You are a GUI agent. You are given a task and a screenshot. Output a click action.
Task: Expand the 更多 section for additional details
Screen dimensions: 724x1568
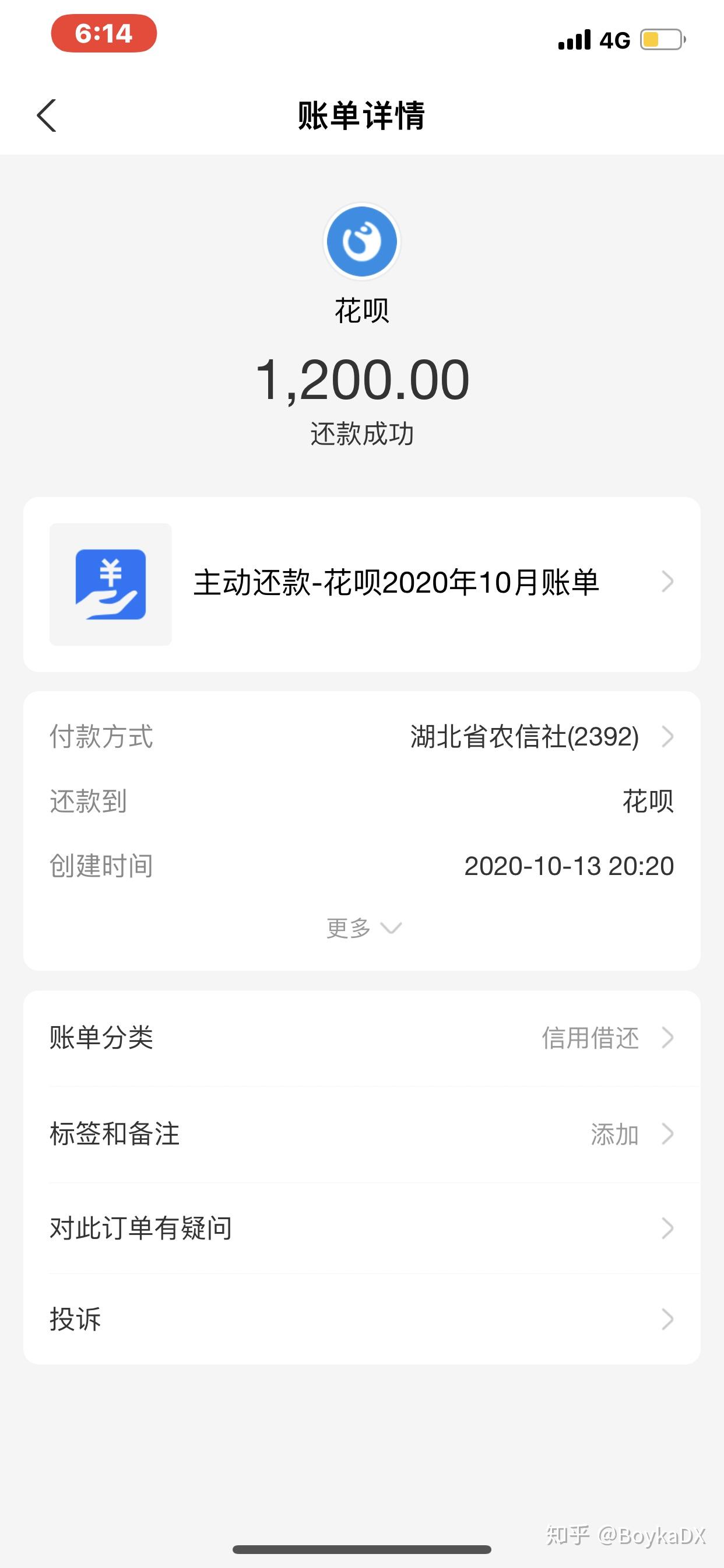[x=362, y=928]
